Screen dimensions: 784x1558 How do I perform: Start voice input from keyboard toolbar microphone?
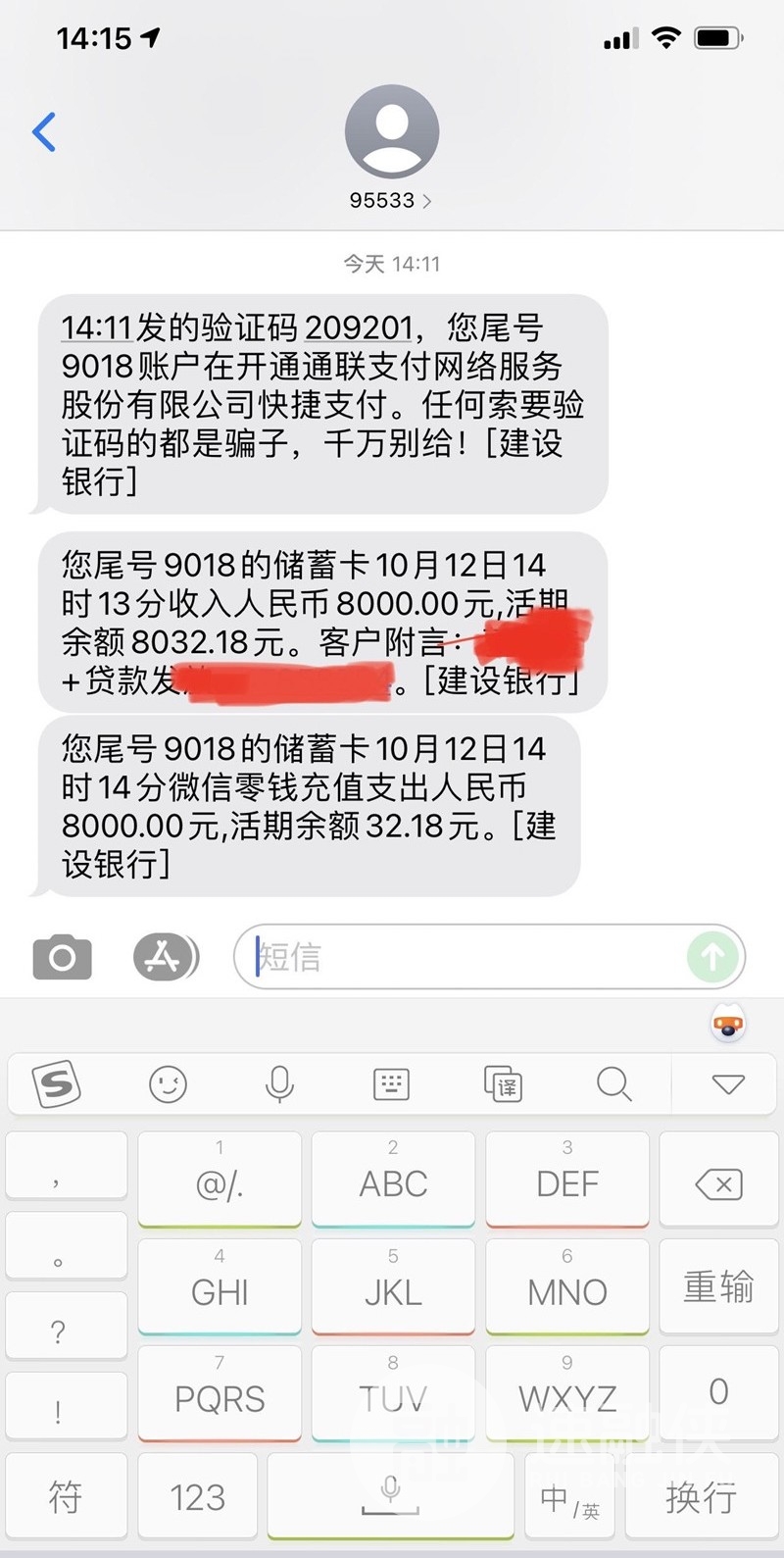tap(279, 1084)
